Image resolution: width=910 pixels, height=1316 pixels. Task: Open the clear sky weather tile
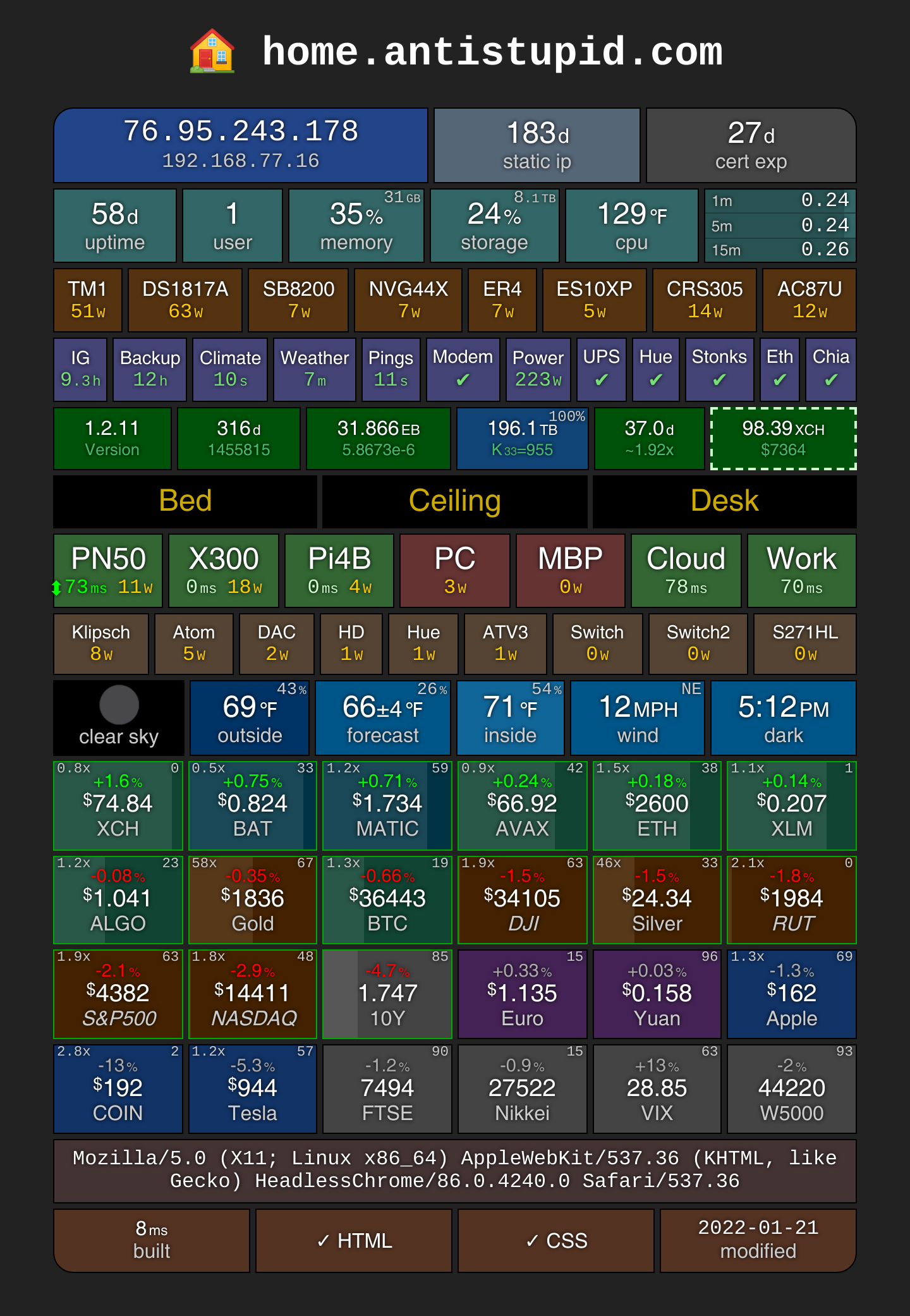click(119, 717)
